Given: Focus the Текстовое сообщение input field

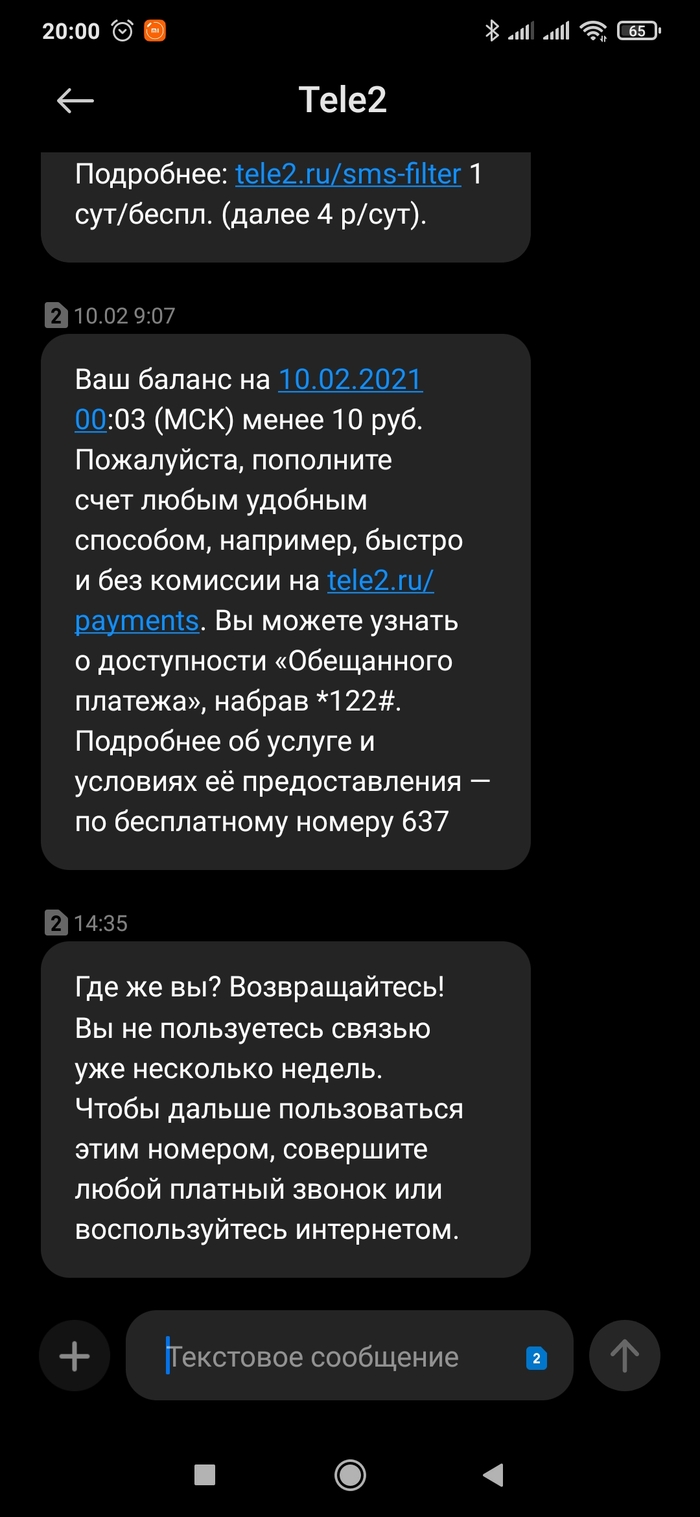Looking at the screenshot, I should [x=330, y=1357].
